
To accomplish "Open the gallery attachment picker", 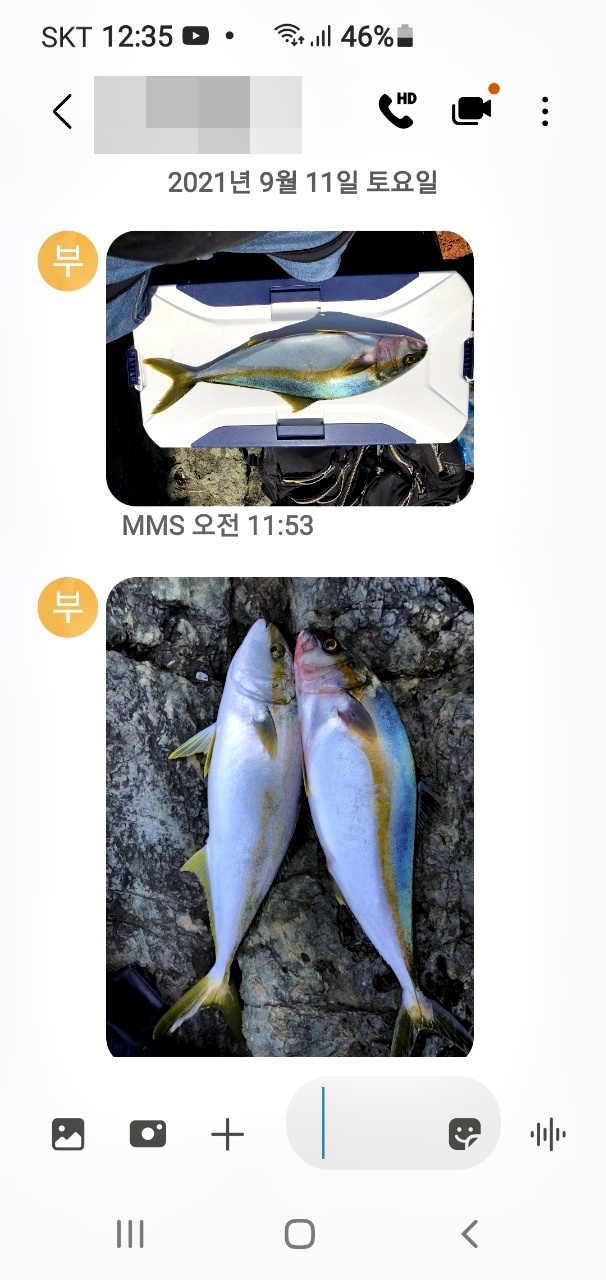I will coord(68,1134).
